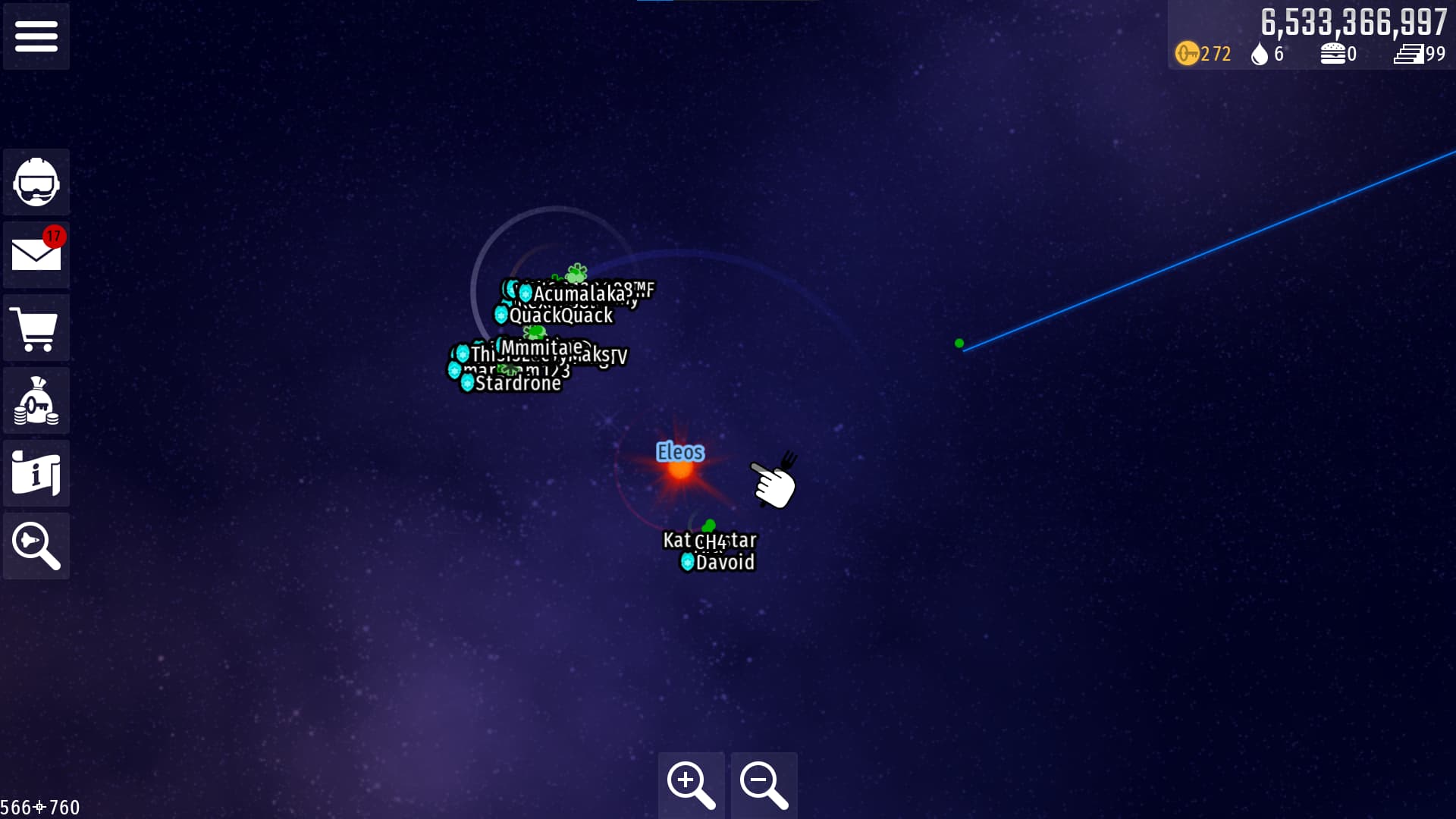Screen dimensions: 1456x819
Task: Open the shopping cart store
Action: pyautogui.click(x=36, y=328)
